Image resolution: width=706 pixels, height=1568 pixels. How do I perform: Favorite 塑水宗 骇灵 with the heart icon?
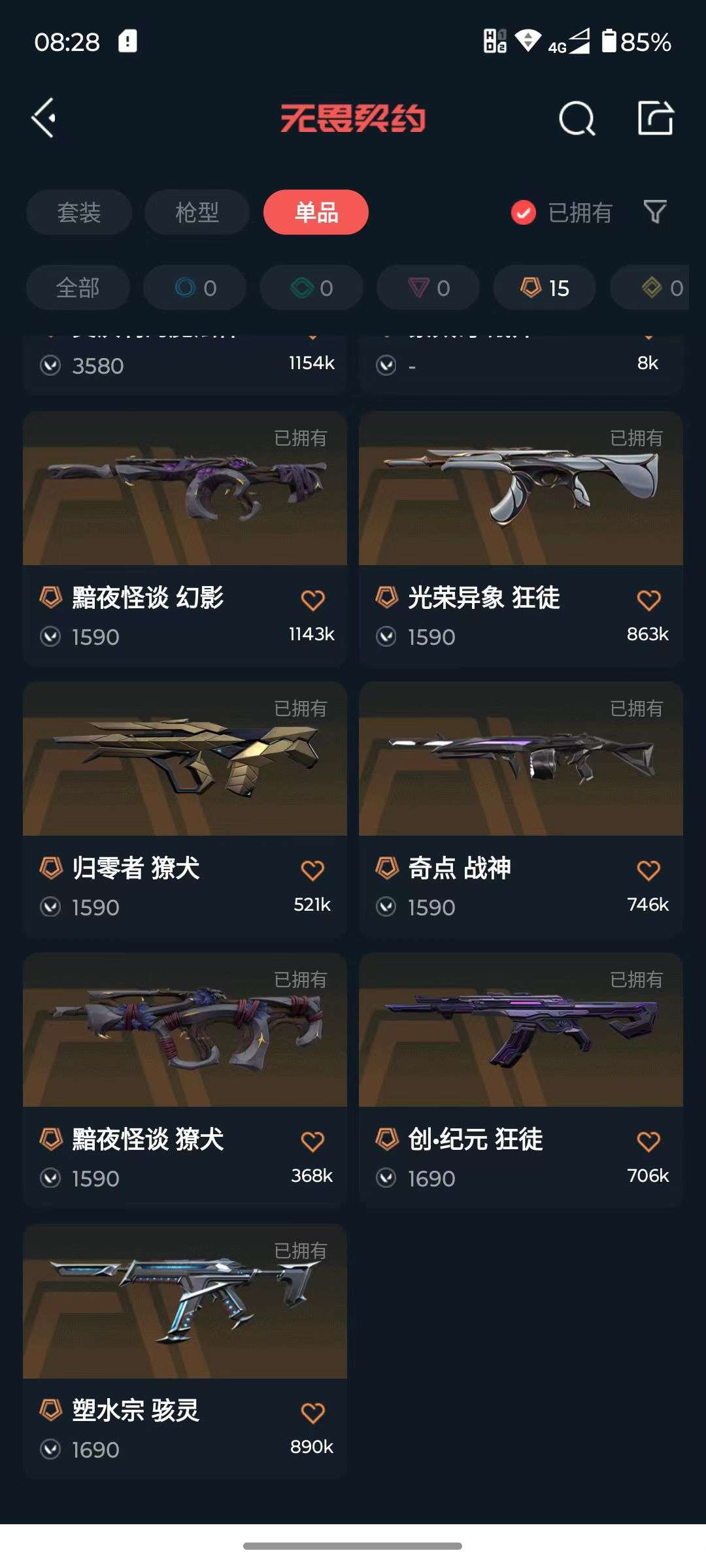312,1411
